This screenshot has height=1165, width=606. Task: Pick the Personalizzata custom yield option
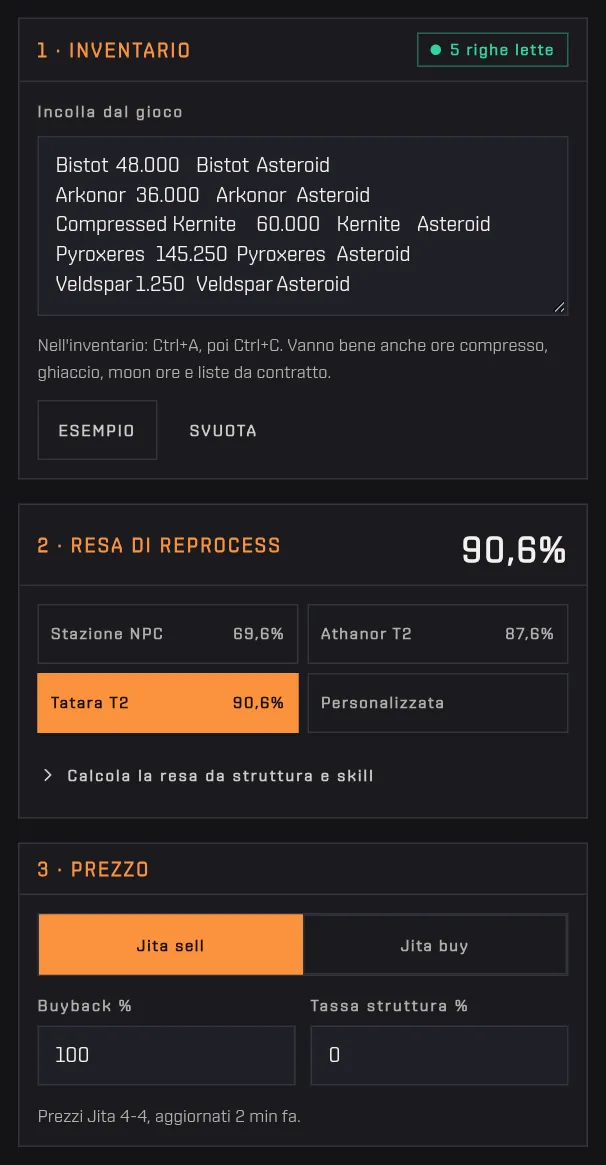[x=437, y=703]
